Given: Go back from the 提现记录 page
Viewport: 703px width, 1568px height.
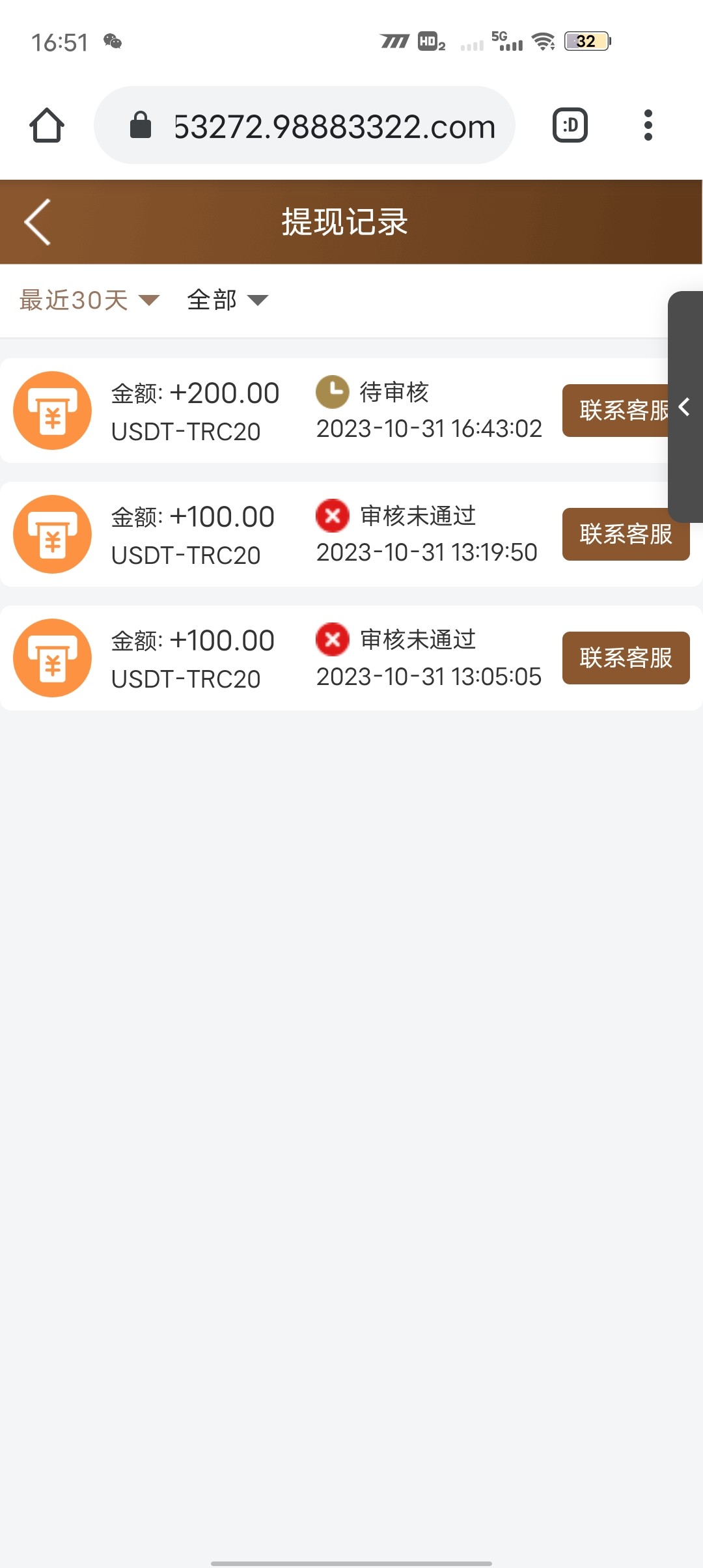Looking at the screenshot, I should 38,222.
